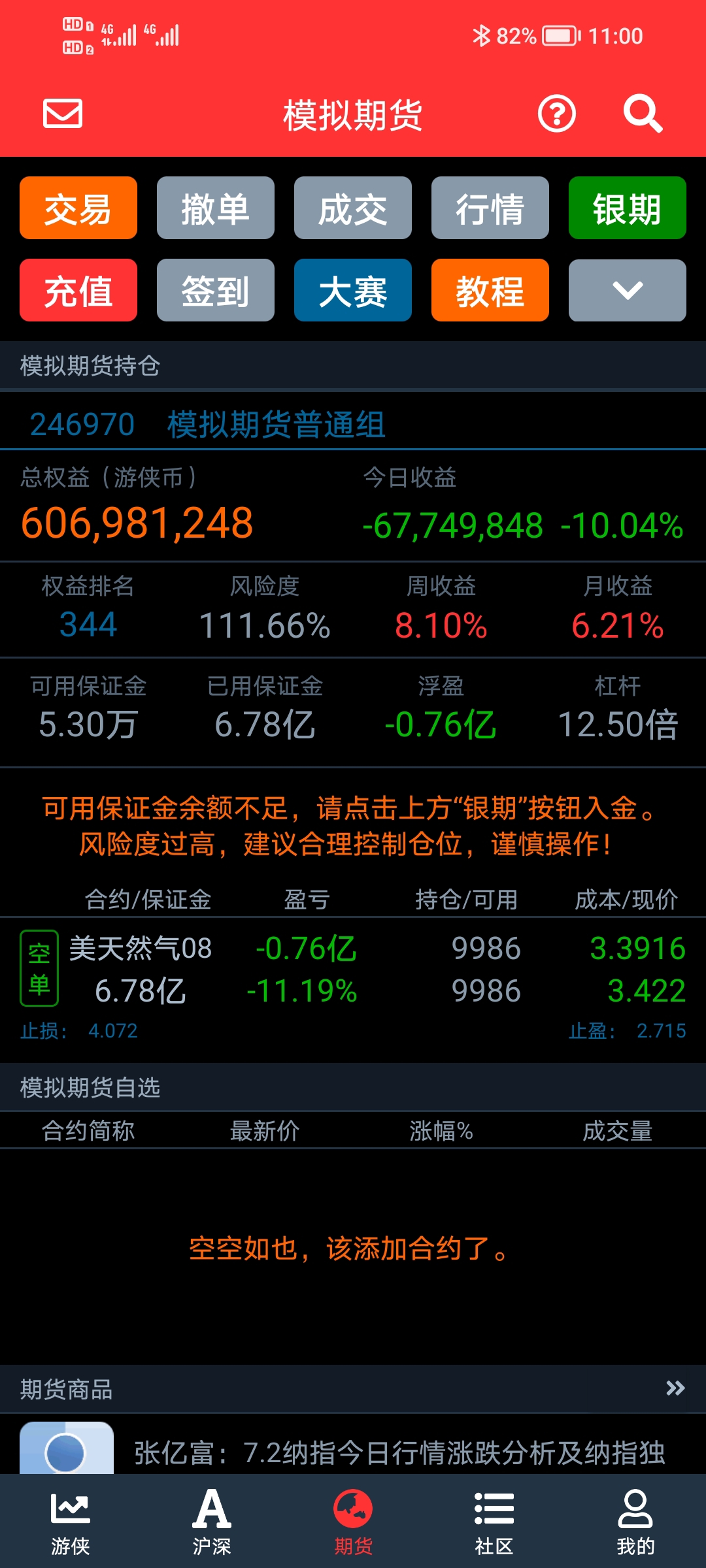This screenshot has width=706, height=1568.
Task: Open the help question mark icon
Action: 557,114
